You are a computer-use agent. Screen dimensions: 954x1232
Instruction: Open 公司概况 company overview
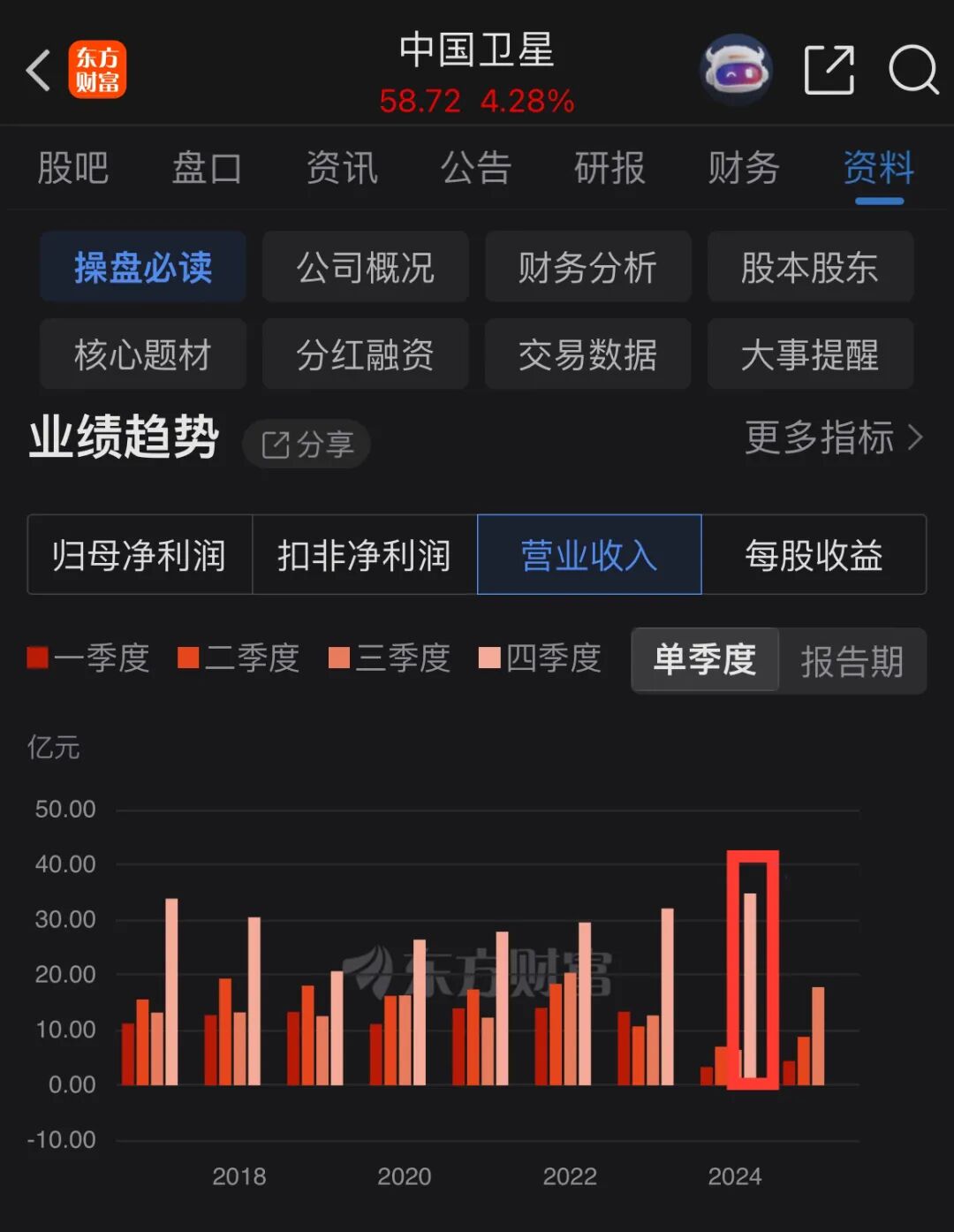tap(365, 267)
